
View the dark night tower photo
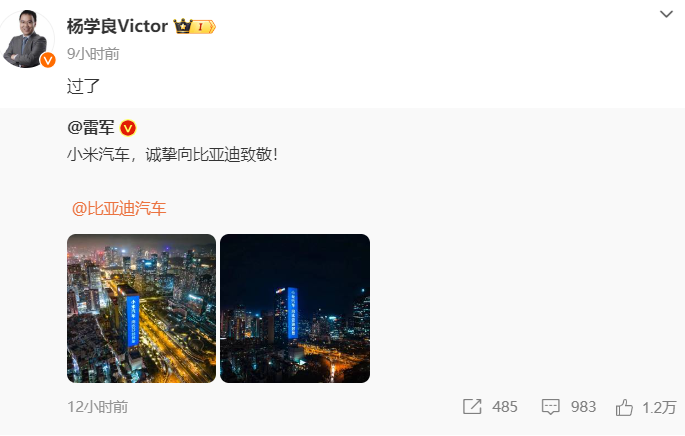coord(295,308)
